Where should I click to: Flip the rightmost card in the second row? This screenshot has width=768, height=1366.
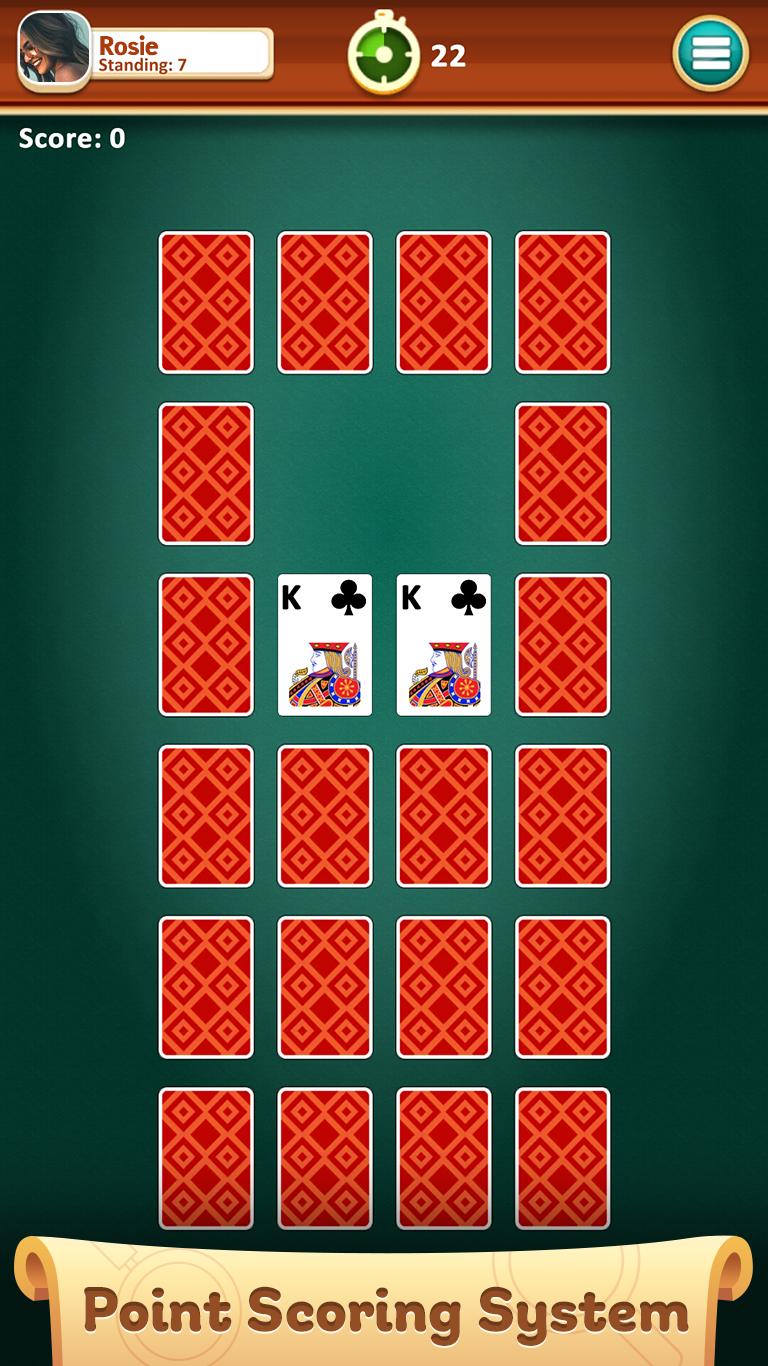coord(562,472)
